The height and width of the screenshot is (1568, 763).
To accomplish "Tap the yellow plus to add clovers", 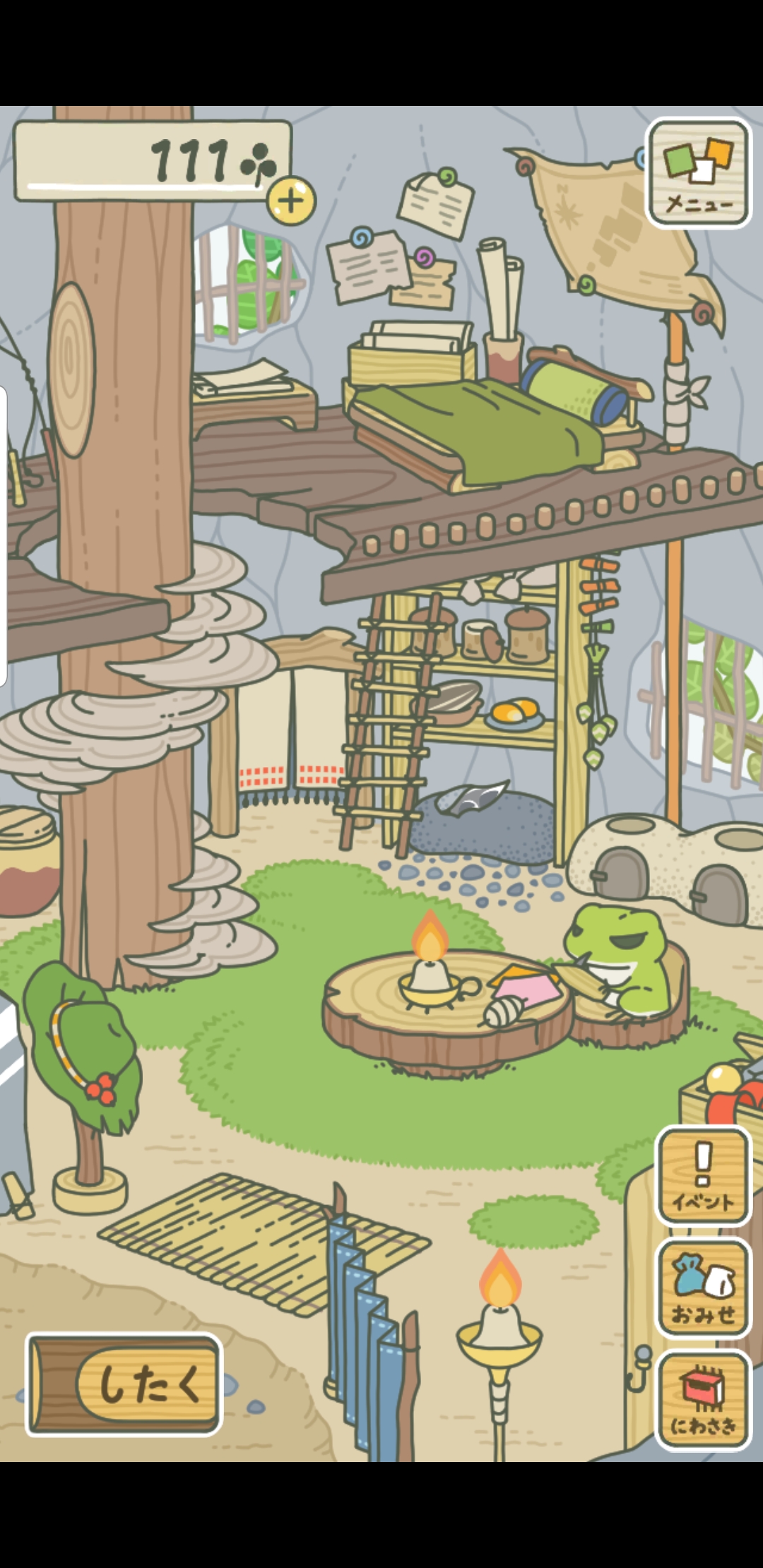I will point(291,201).
